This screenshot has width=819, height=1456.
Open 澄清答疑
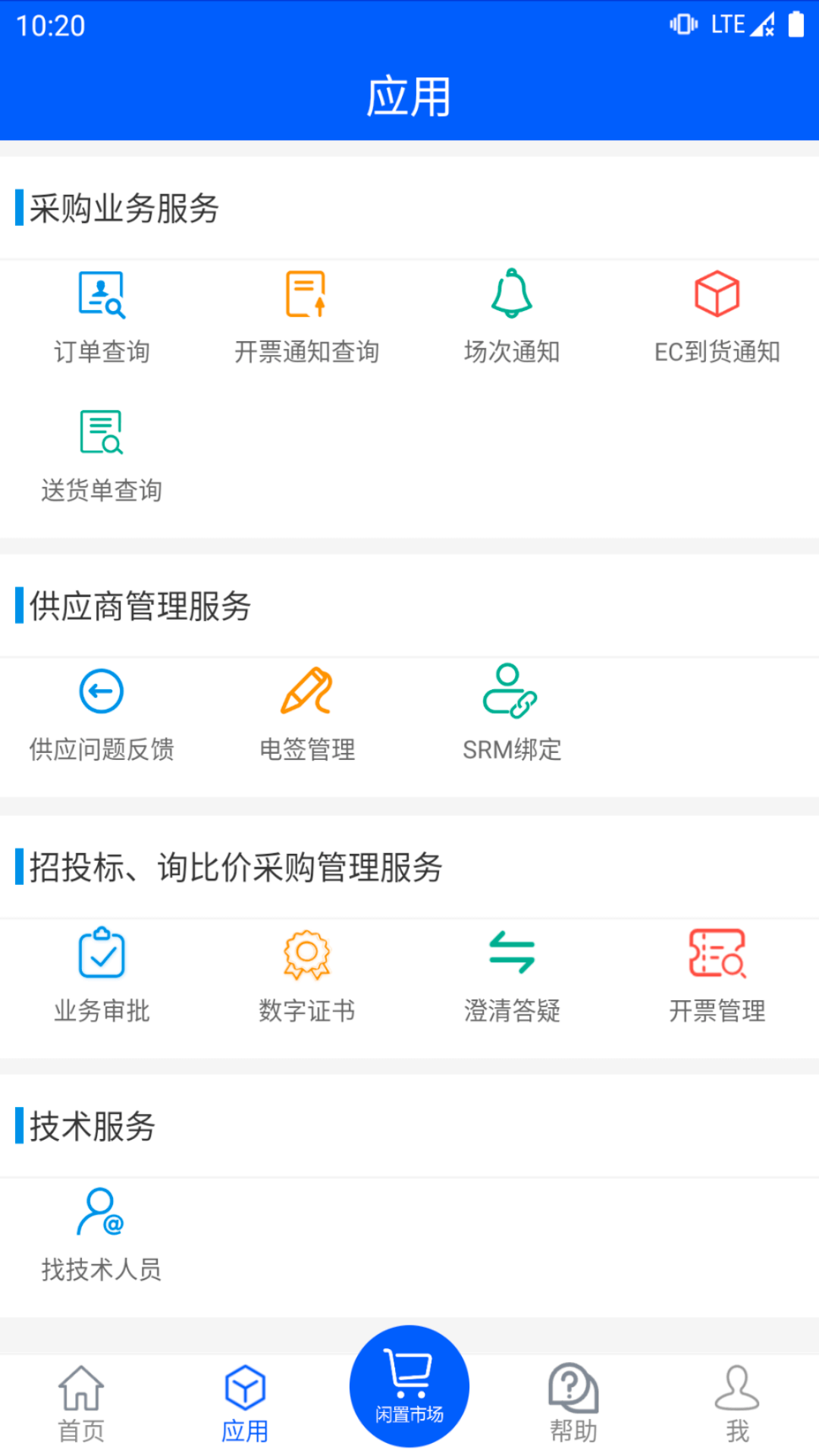click(512, 975)
